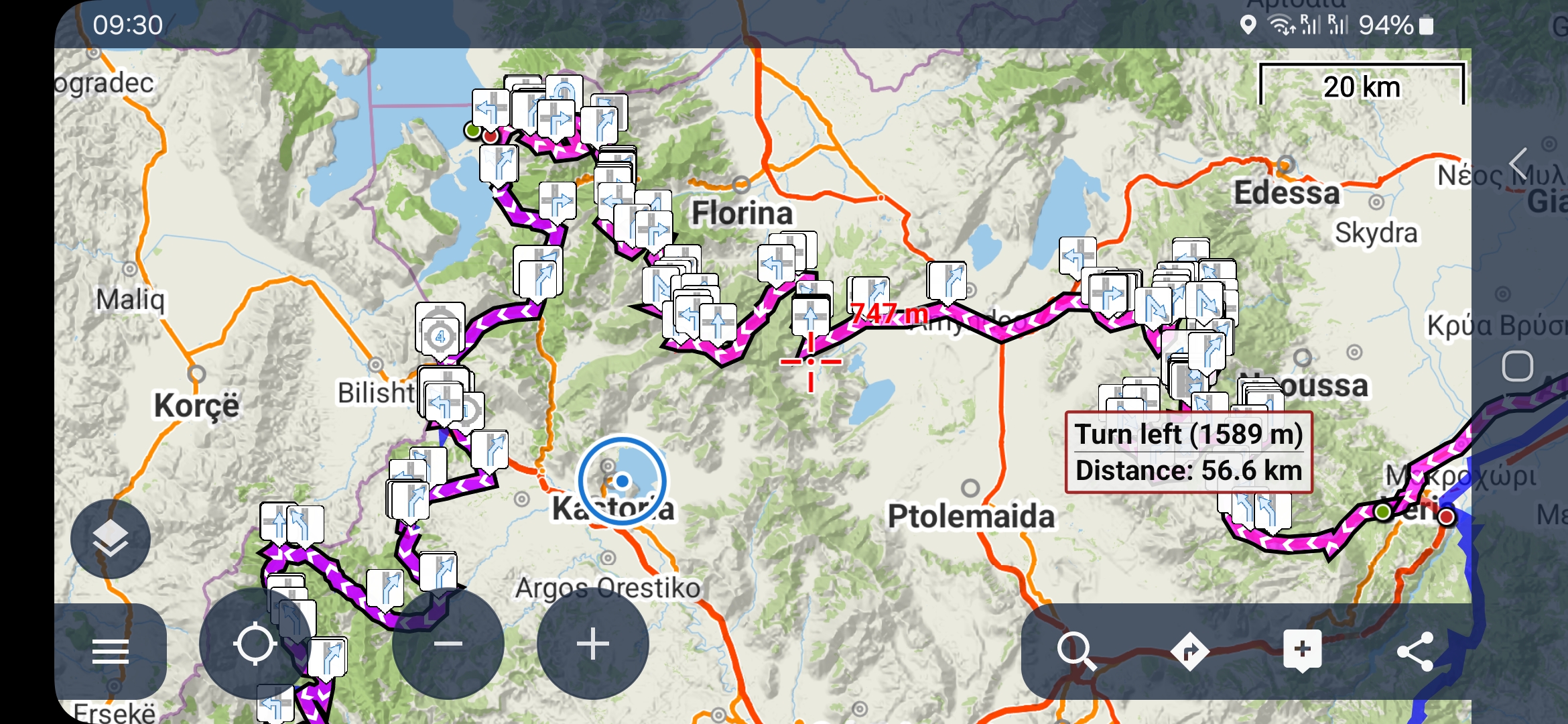Open the route directions tool
Screen dimensions: 1568x724
click(x=1189, y=650)
